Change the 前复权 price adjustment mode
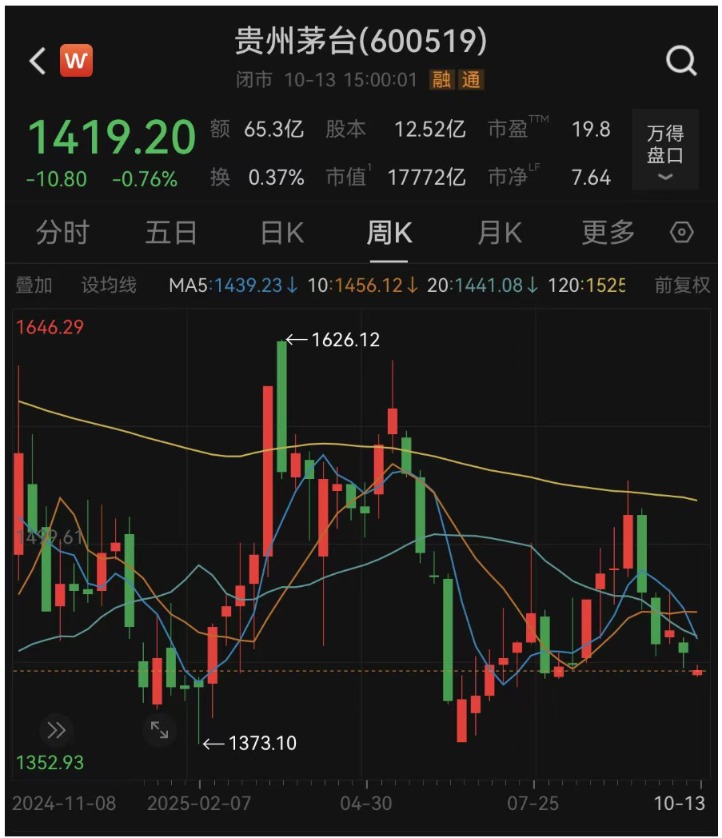The image size is (722, 838). click(682, 285)
